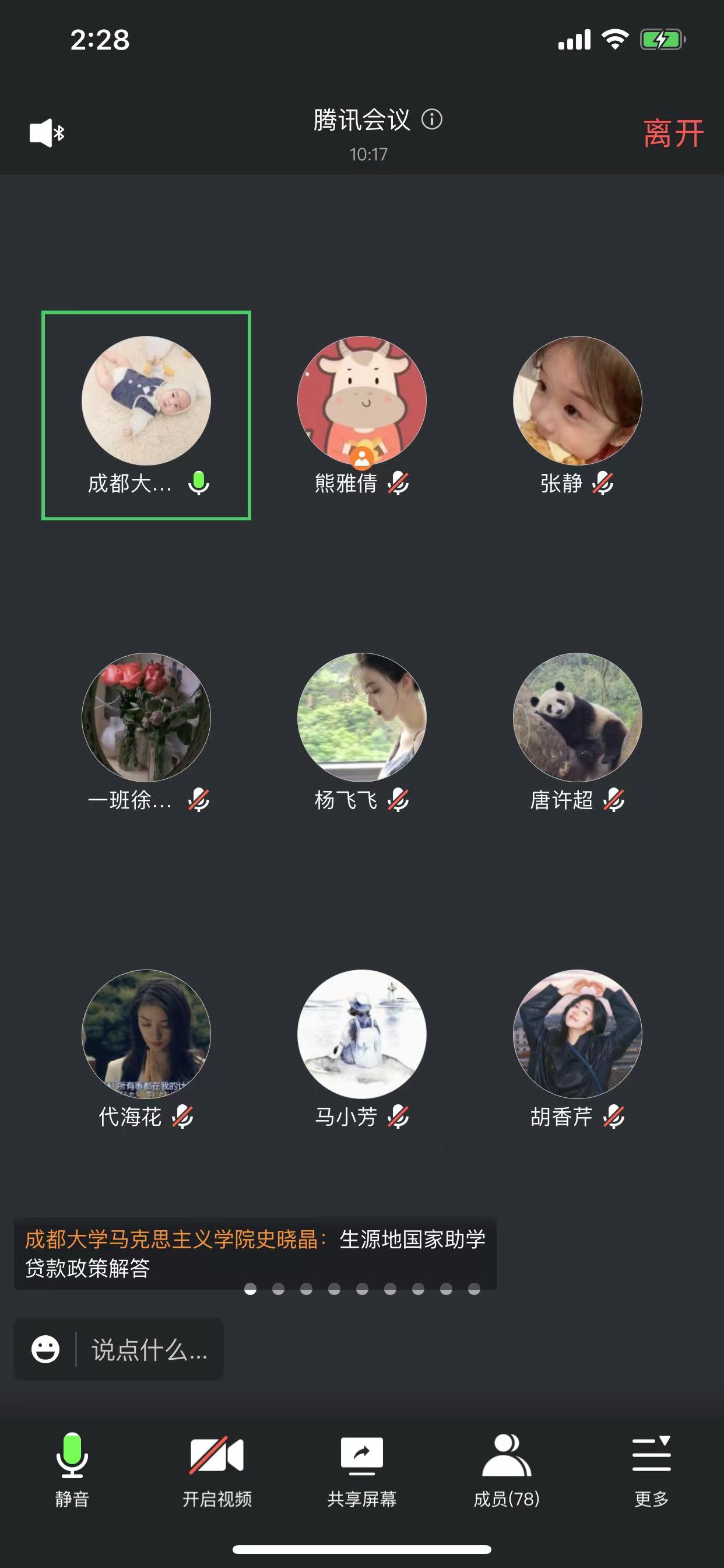The width and height of the screenshot is (724, 1568).
Task: Leave the meeting with 离开
Action: coord(673,134)
